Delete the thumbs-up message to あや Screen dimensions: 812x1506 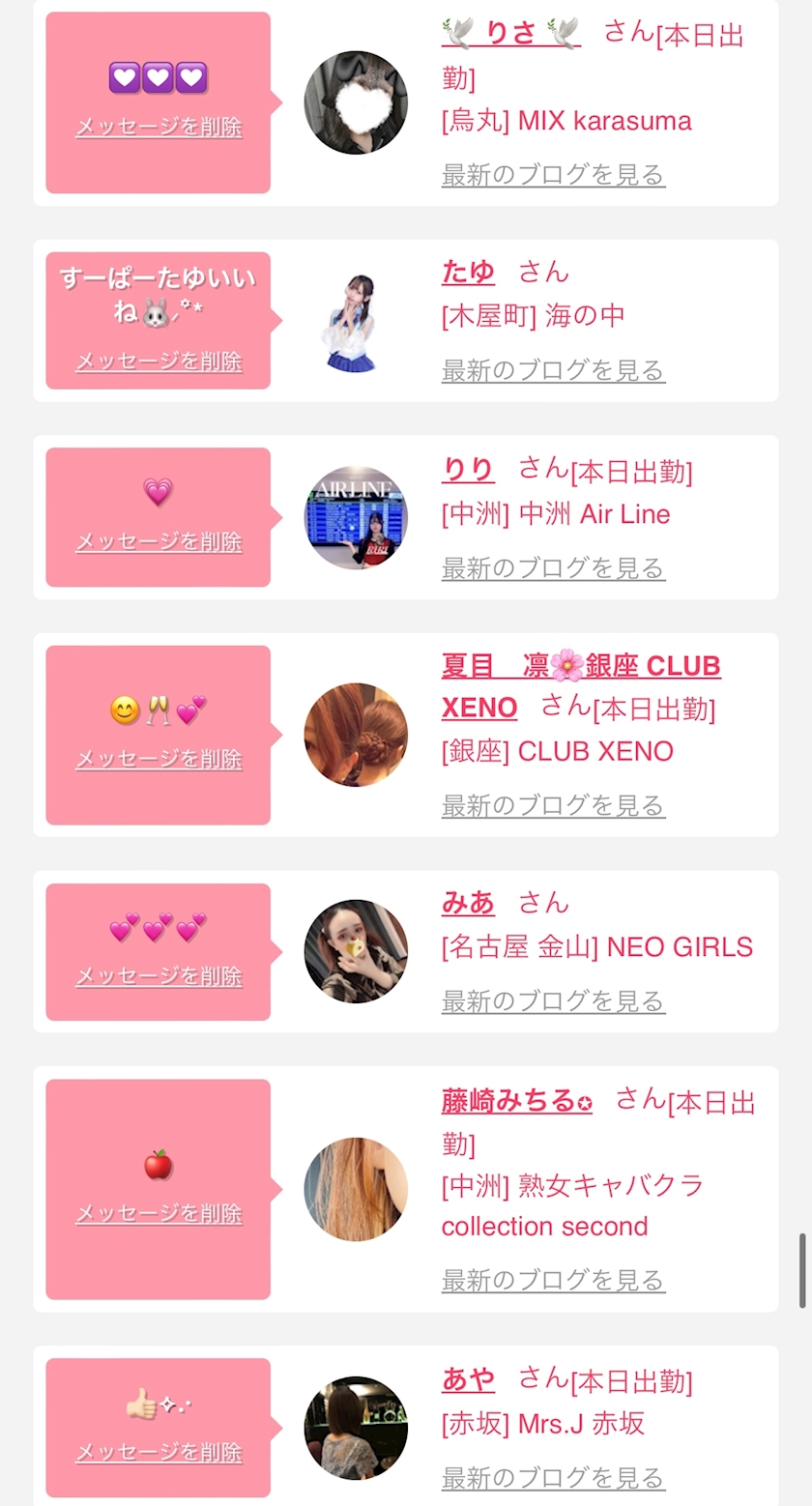click(x=159, y=1453)
